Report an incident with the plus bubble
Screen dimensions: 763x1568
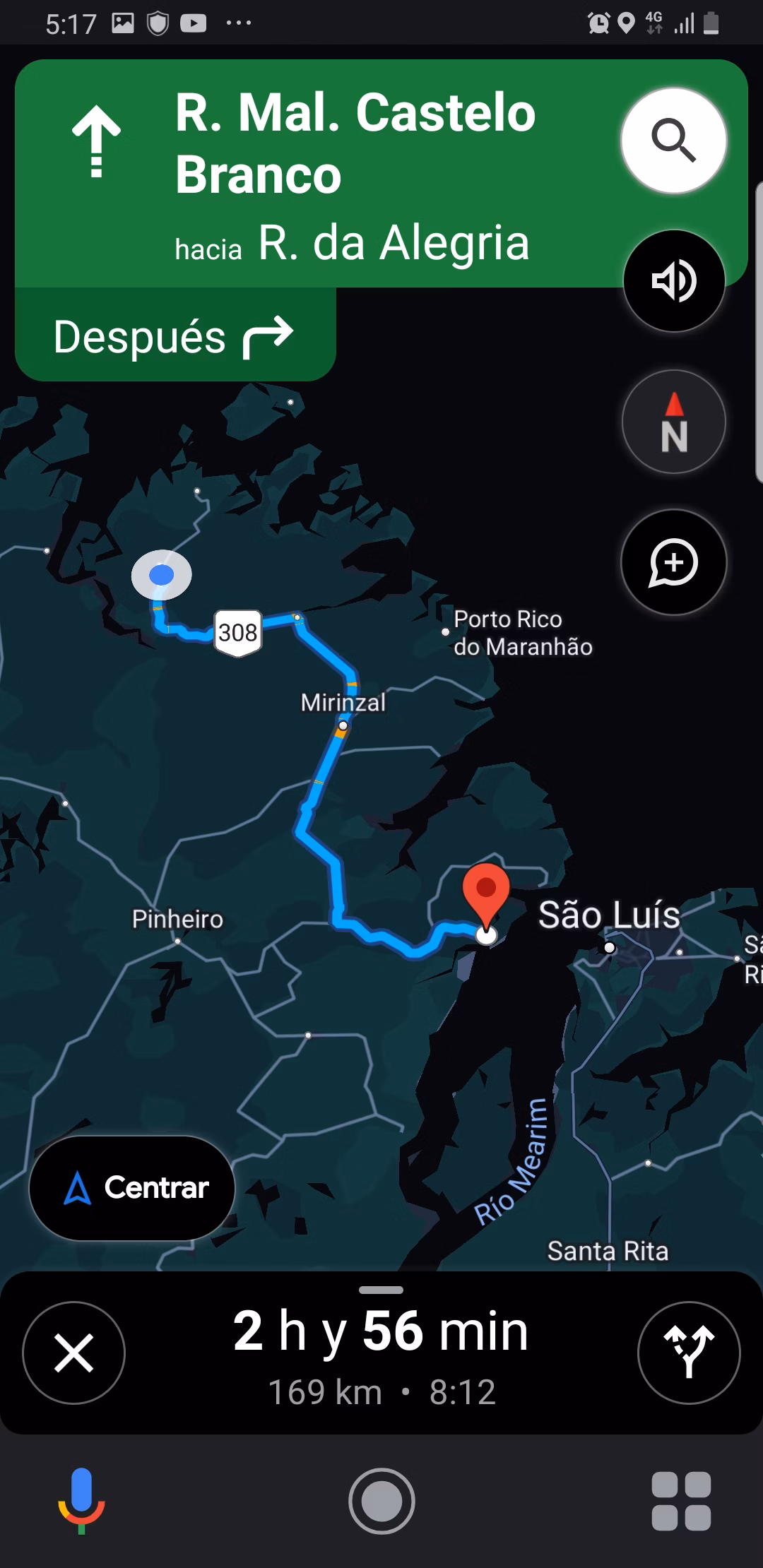[x=673, y=562]
